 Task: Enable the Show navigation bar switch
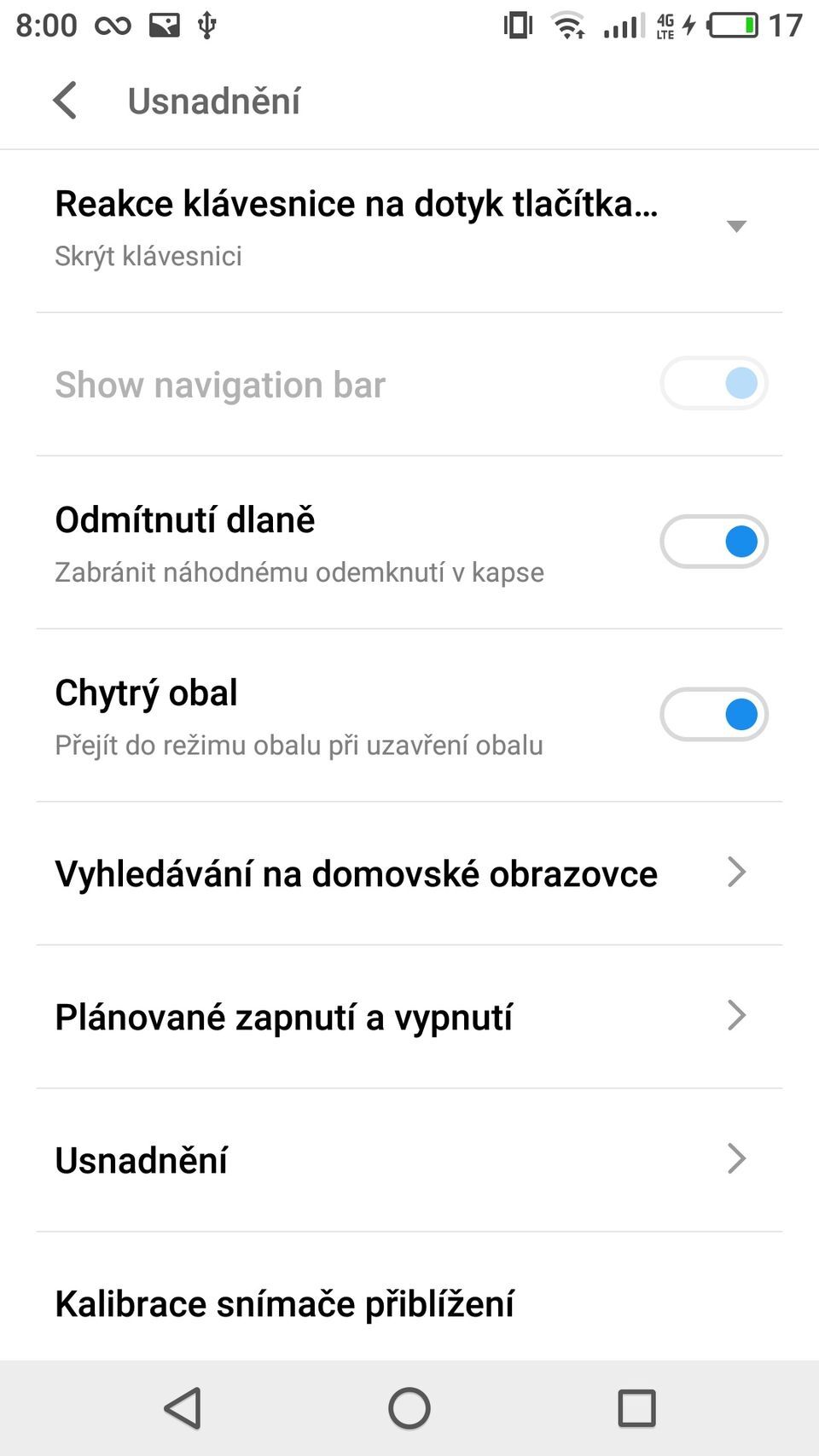pyautogui.click(x=713, y=384)
